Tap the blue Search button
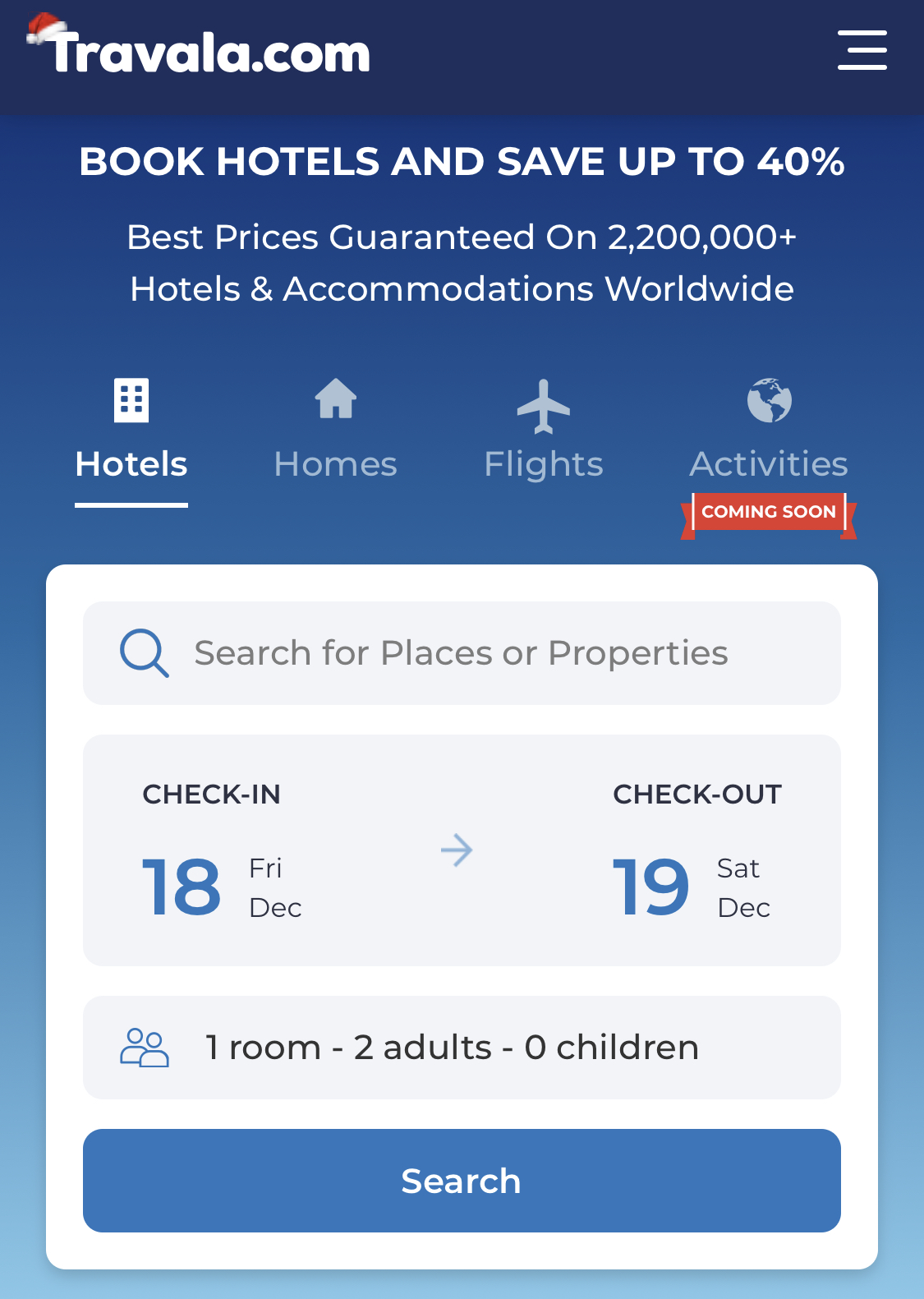The height and width of the screenshot is (1299, 924). pyautogui.click(x=461, y=1181)
